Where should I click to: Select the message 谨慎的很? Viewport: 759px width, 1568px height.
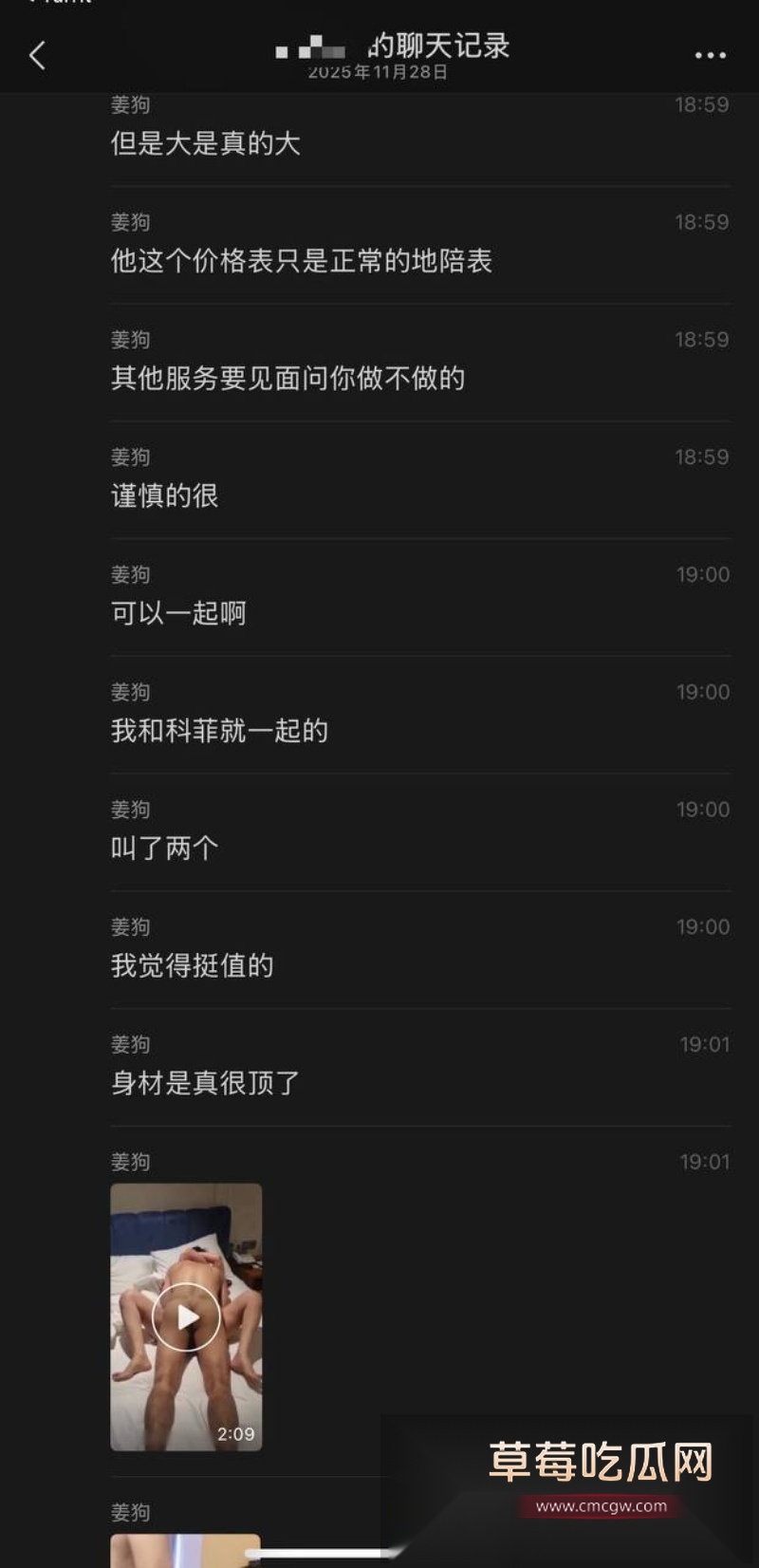[163, 496]
